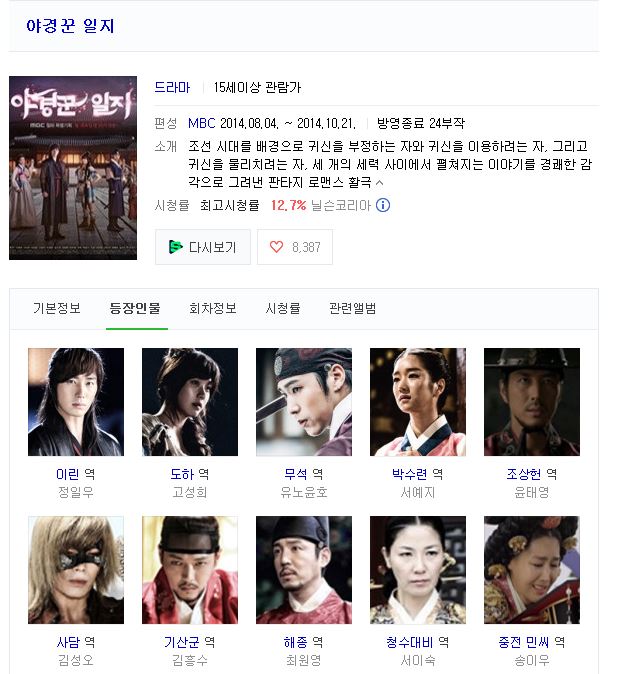
Task: Collapse the drama synopsis text
Action: (x=379, y=183)
